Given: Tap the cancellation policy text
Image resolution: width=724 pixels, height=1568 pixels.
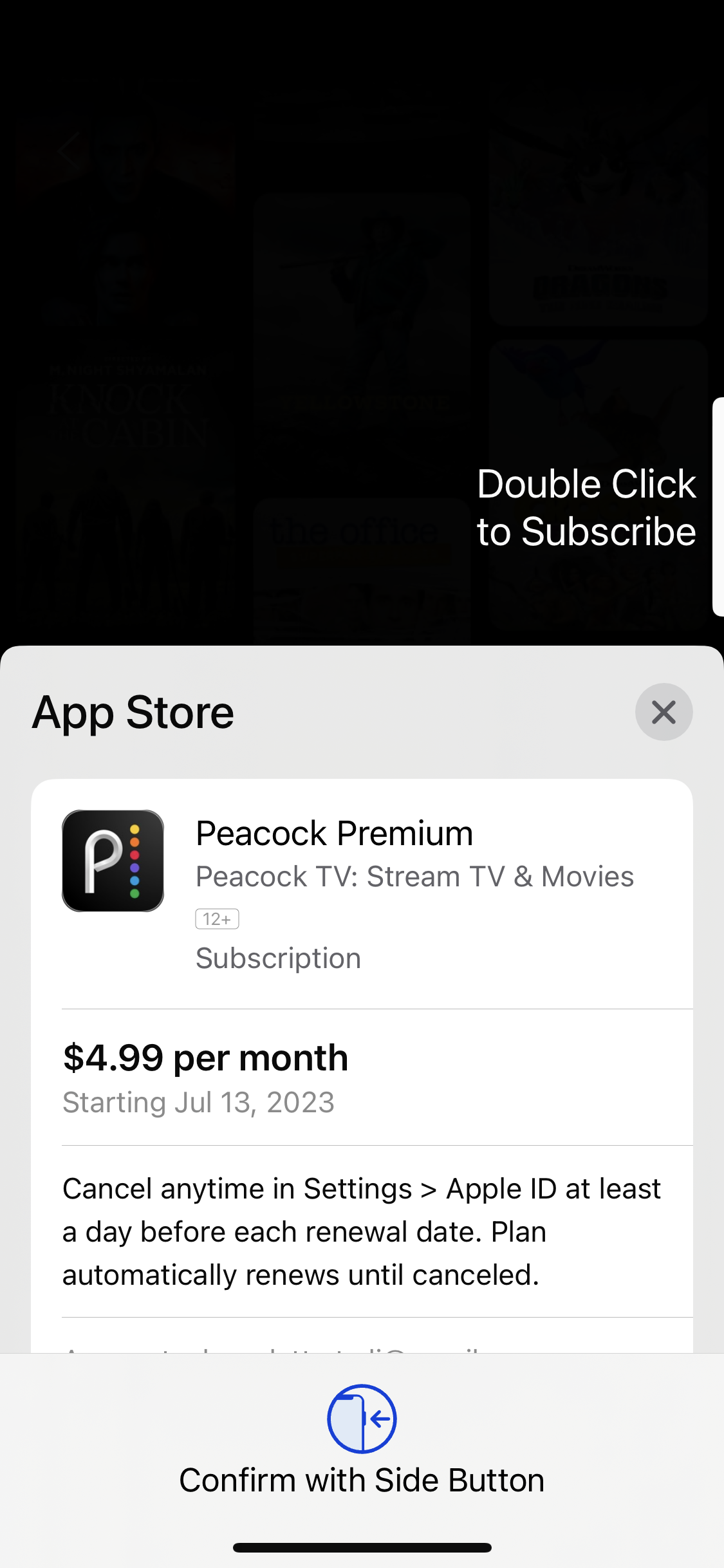Looking at the screenshot, I should (x=360, y=1231).
